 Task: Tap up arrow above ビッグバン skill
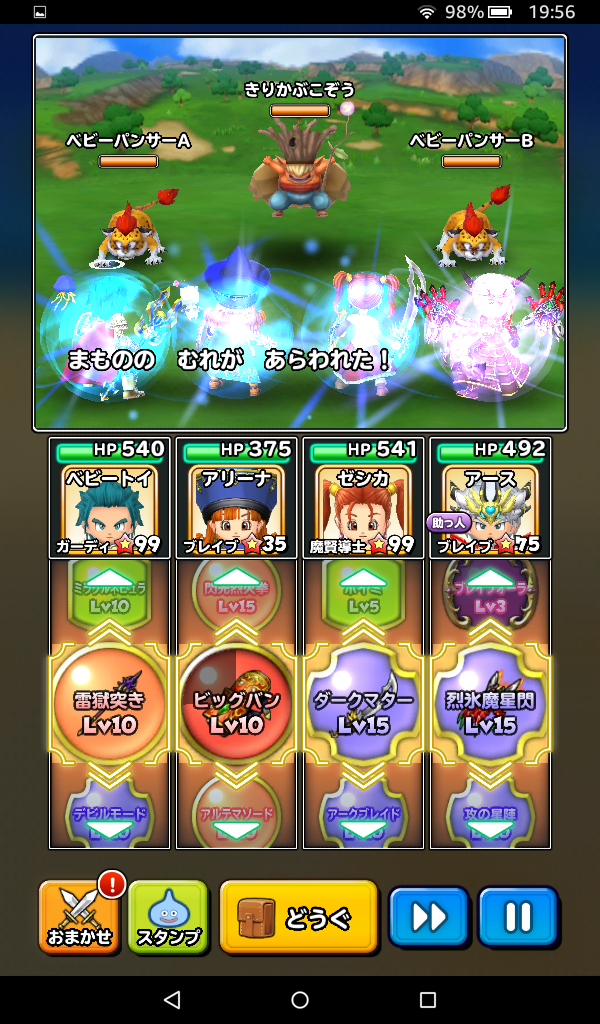tap(236, 580)
